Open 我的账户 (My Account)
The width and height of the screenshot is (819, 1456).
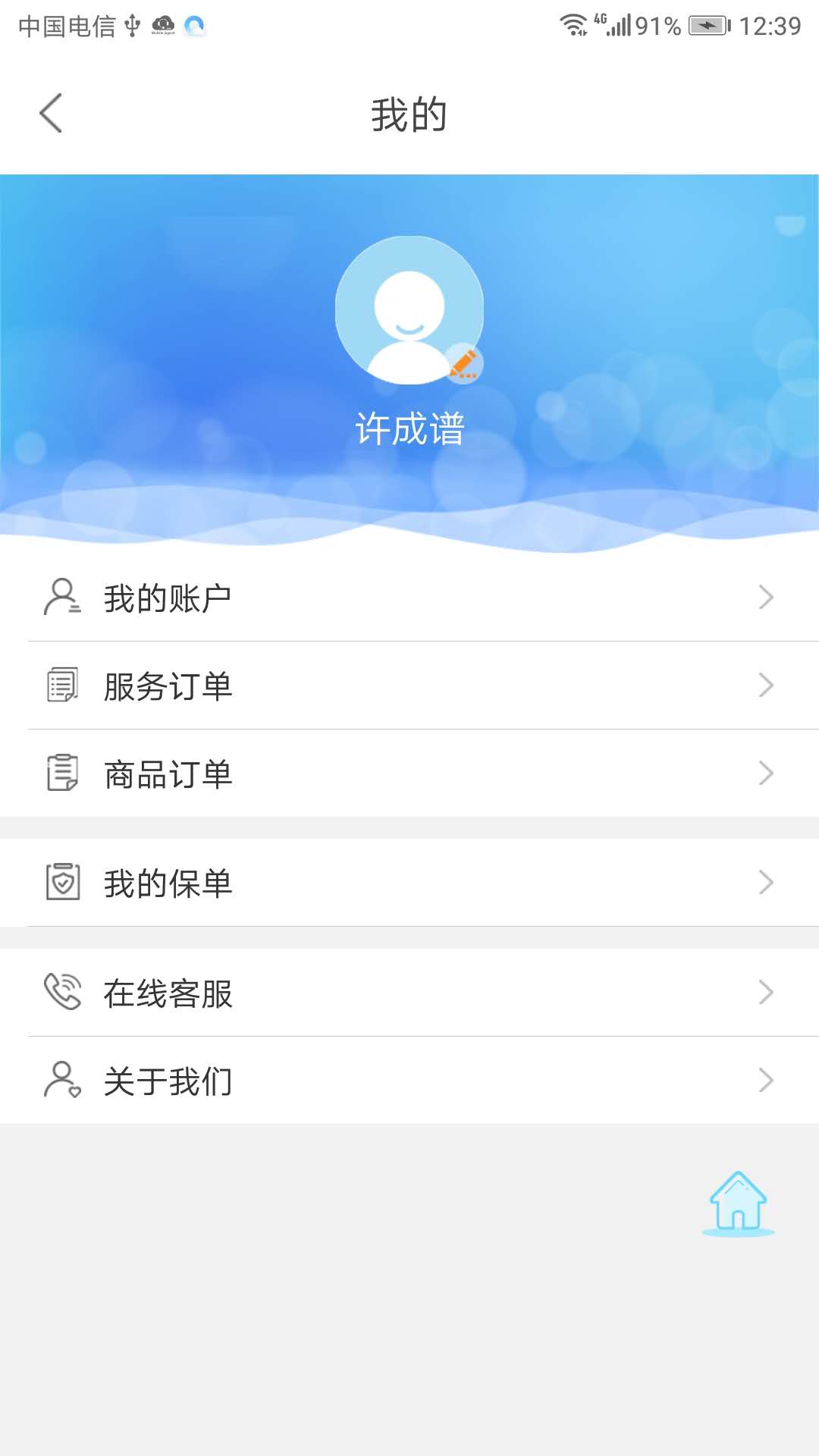[409, 598]
